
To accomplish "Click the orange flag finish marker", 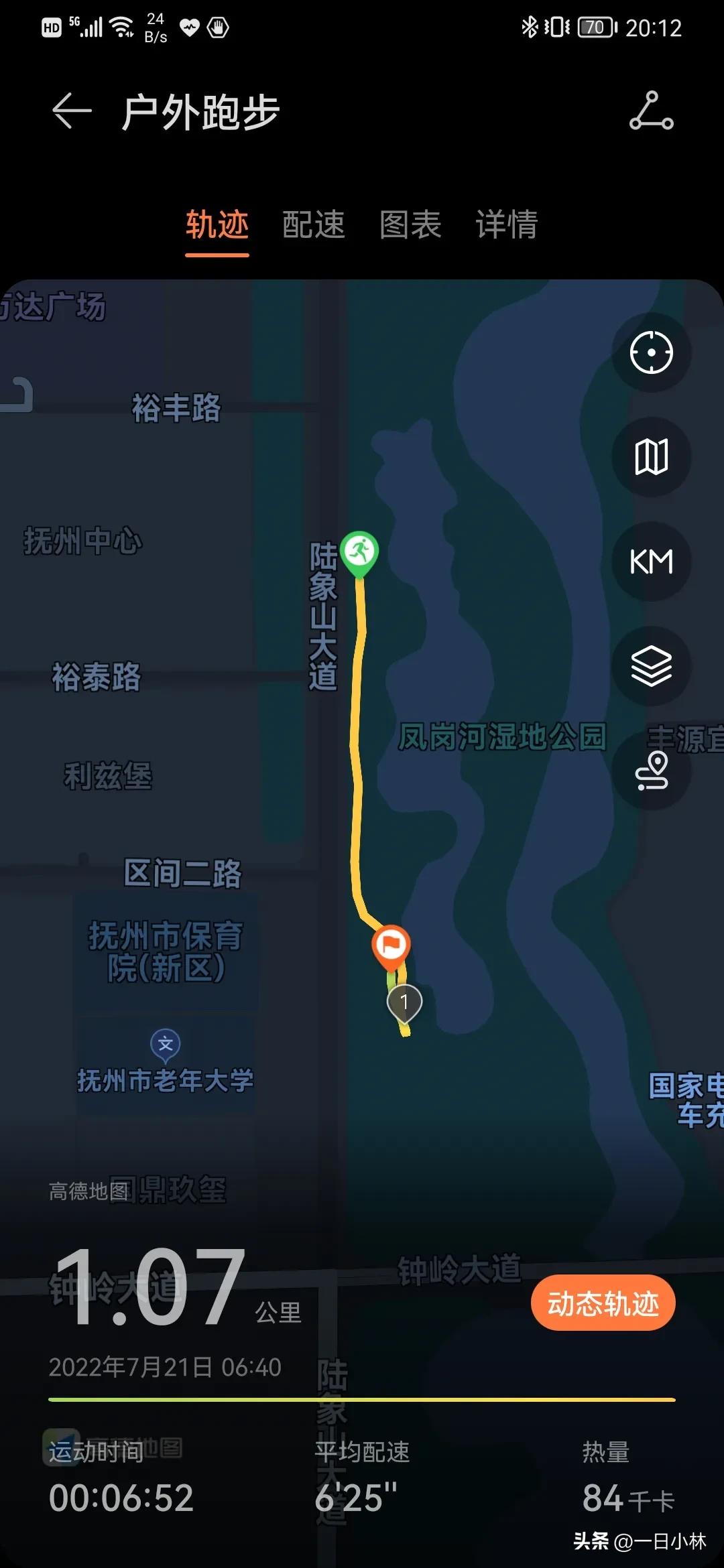I will [x=391, y=945].
